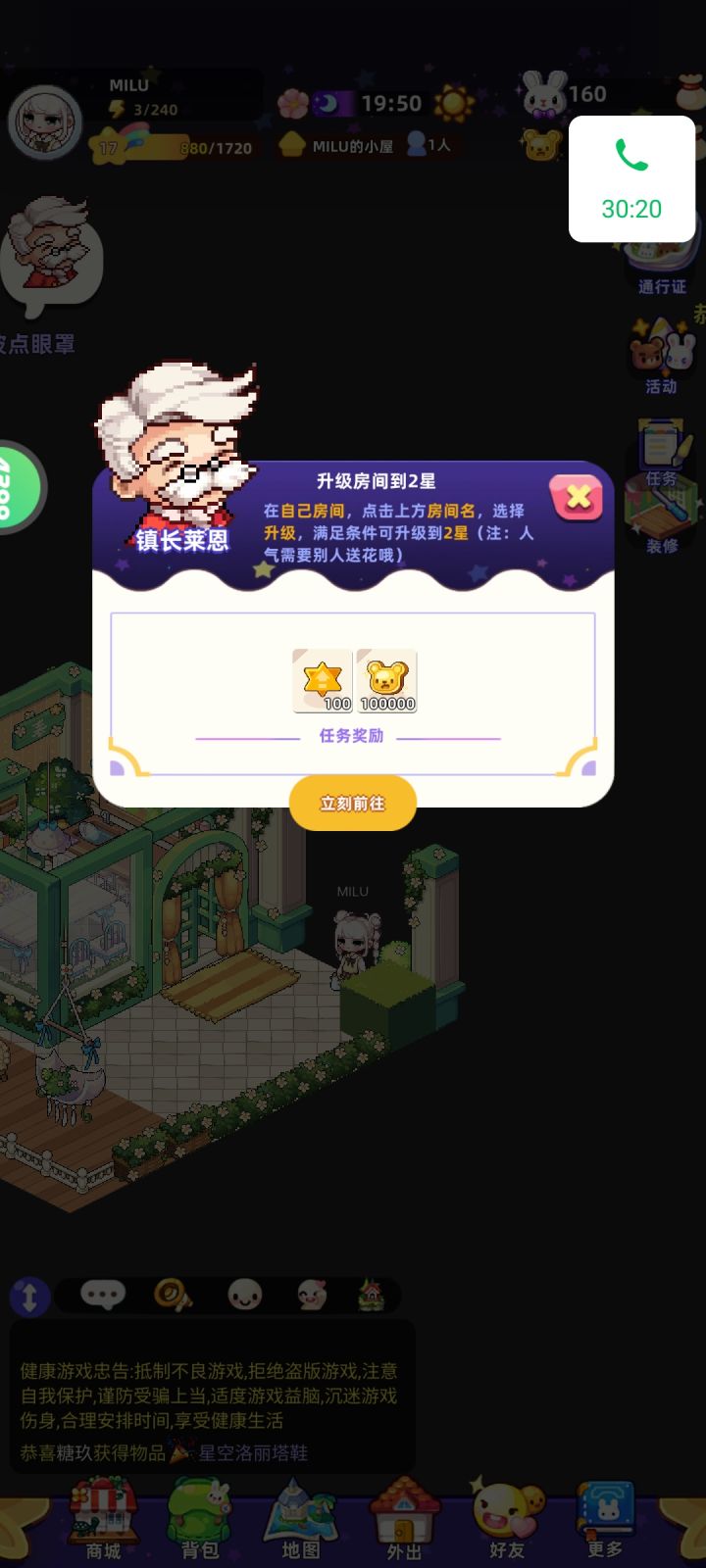Screen dimensions: 706x1568
Task: Tap the rabbit currency counter showing 160
Action: click(567, 95)
